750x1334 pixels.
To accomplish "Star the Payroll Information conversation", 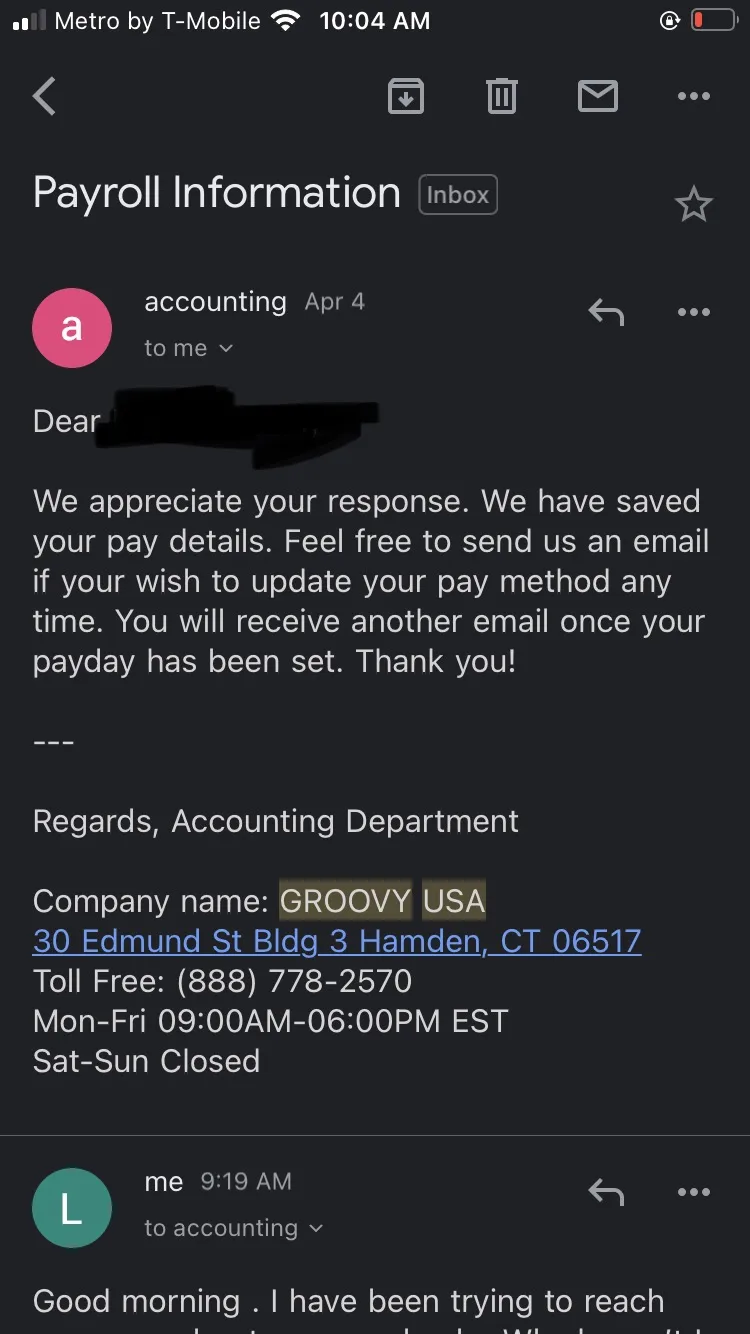I will tap(693, 205).
